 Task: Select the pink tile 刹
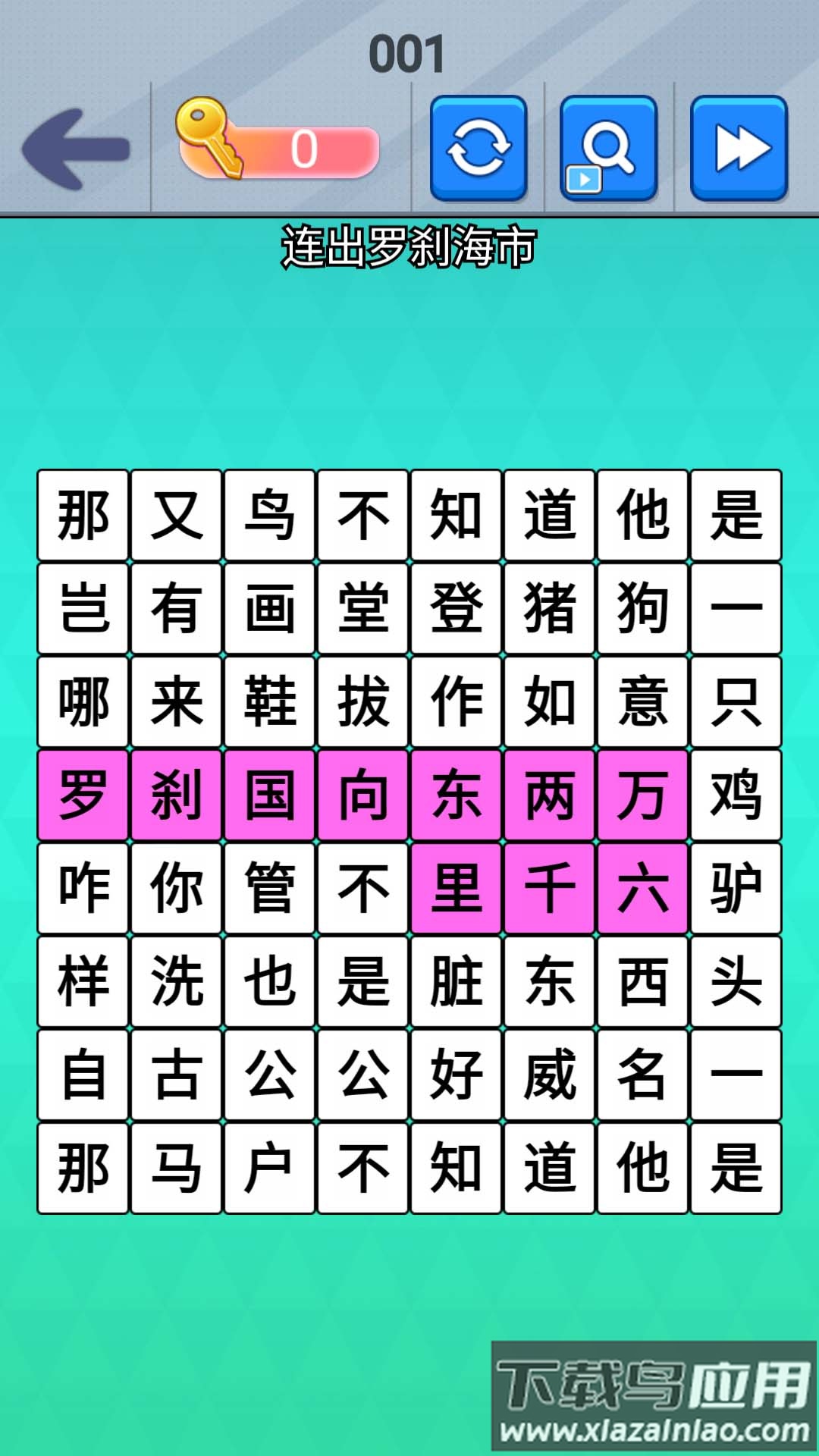[x=175, y=794]
